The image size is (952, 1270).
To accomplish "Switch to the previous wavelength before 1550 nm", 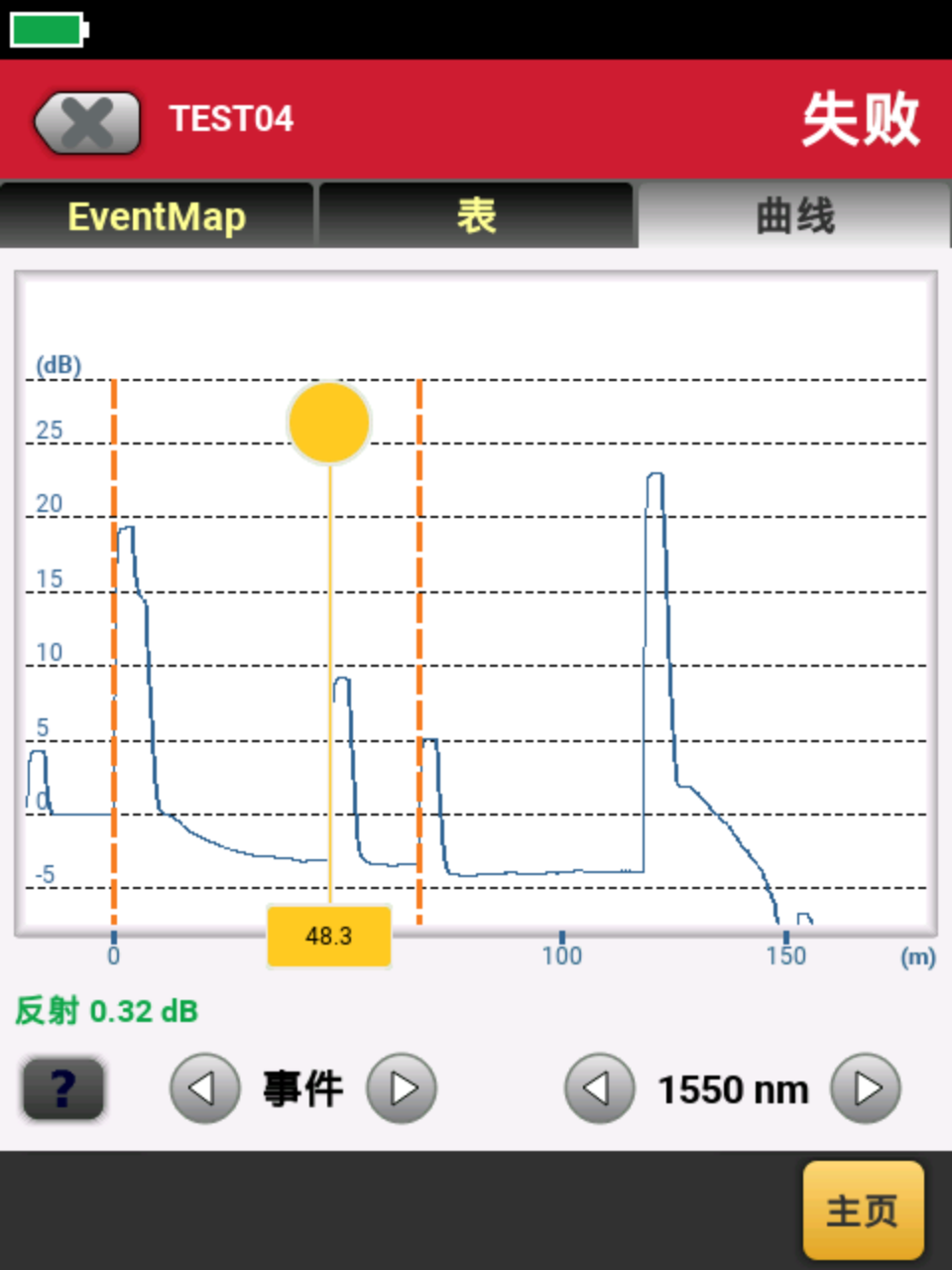I will (x=599, y=1088).
